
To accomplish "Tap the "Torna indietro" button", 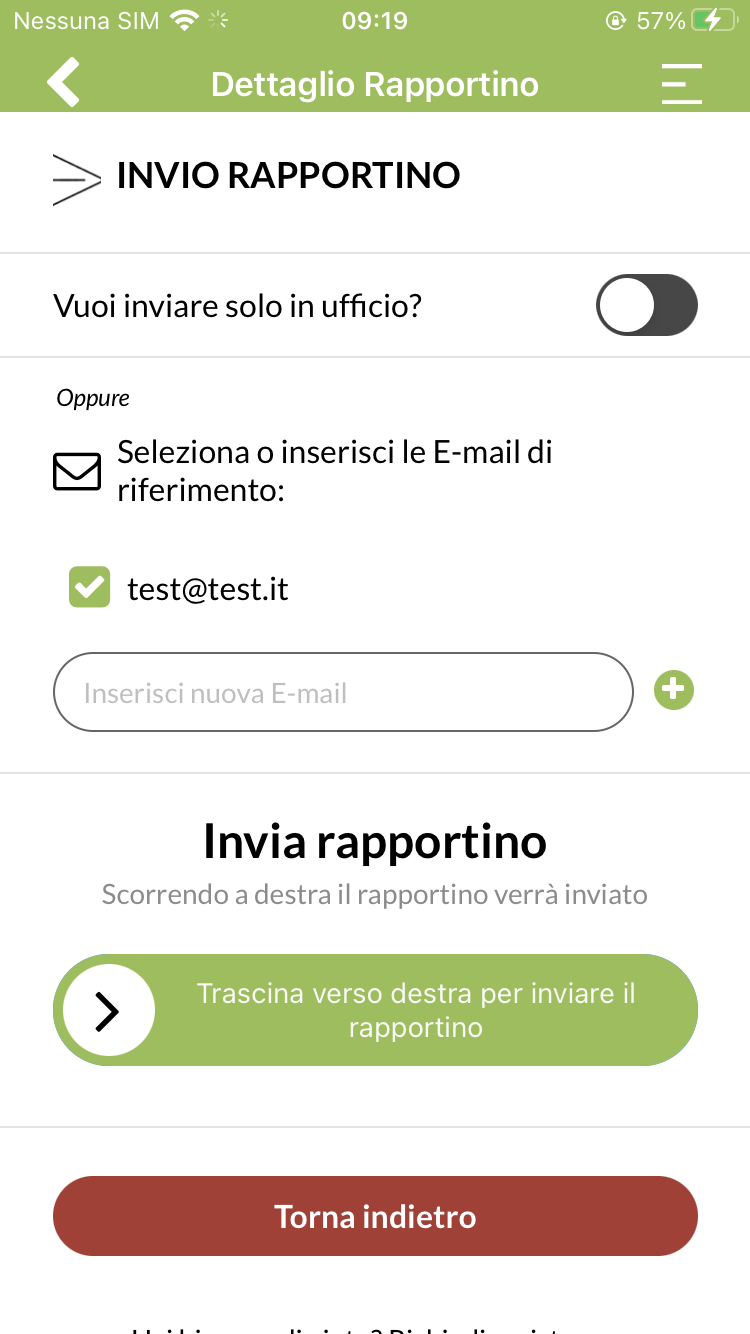I will click(x=375, y=1216).
